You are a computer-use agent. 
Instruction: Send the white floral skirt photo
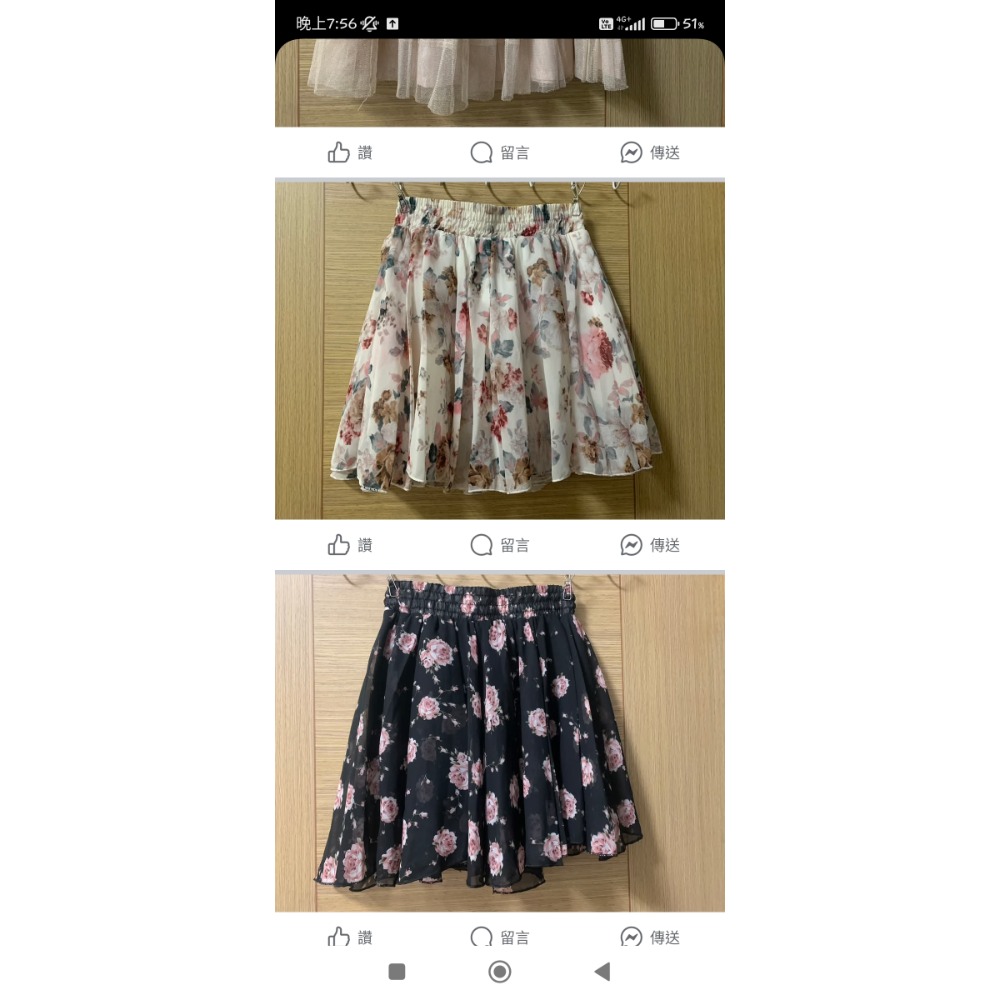(650, 545)
